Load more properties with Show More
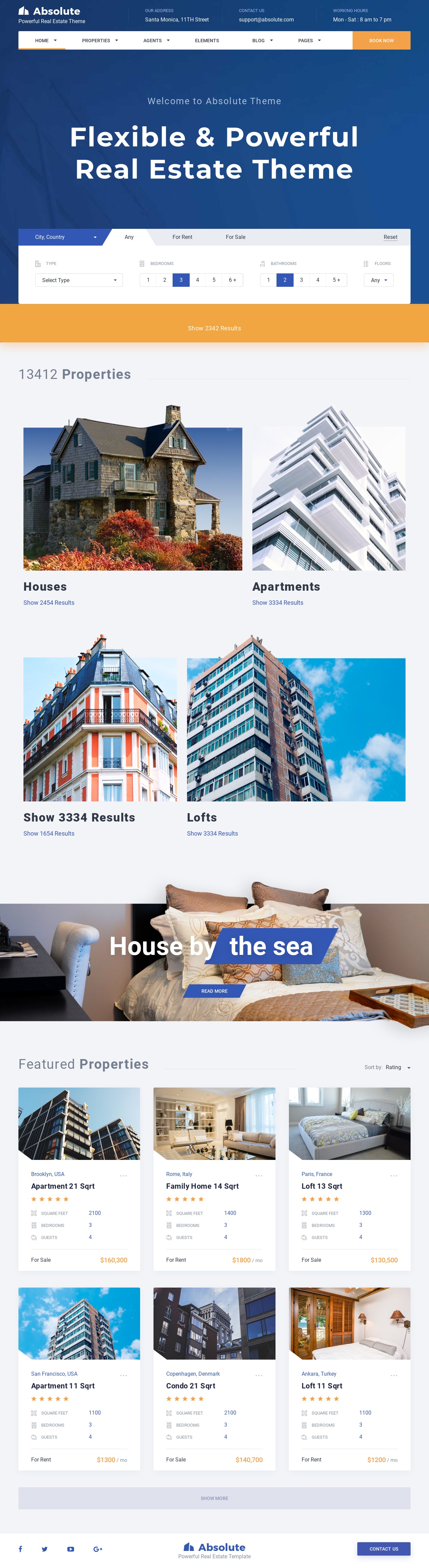429x1568 pixels. pos(214,1498)
